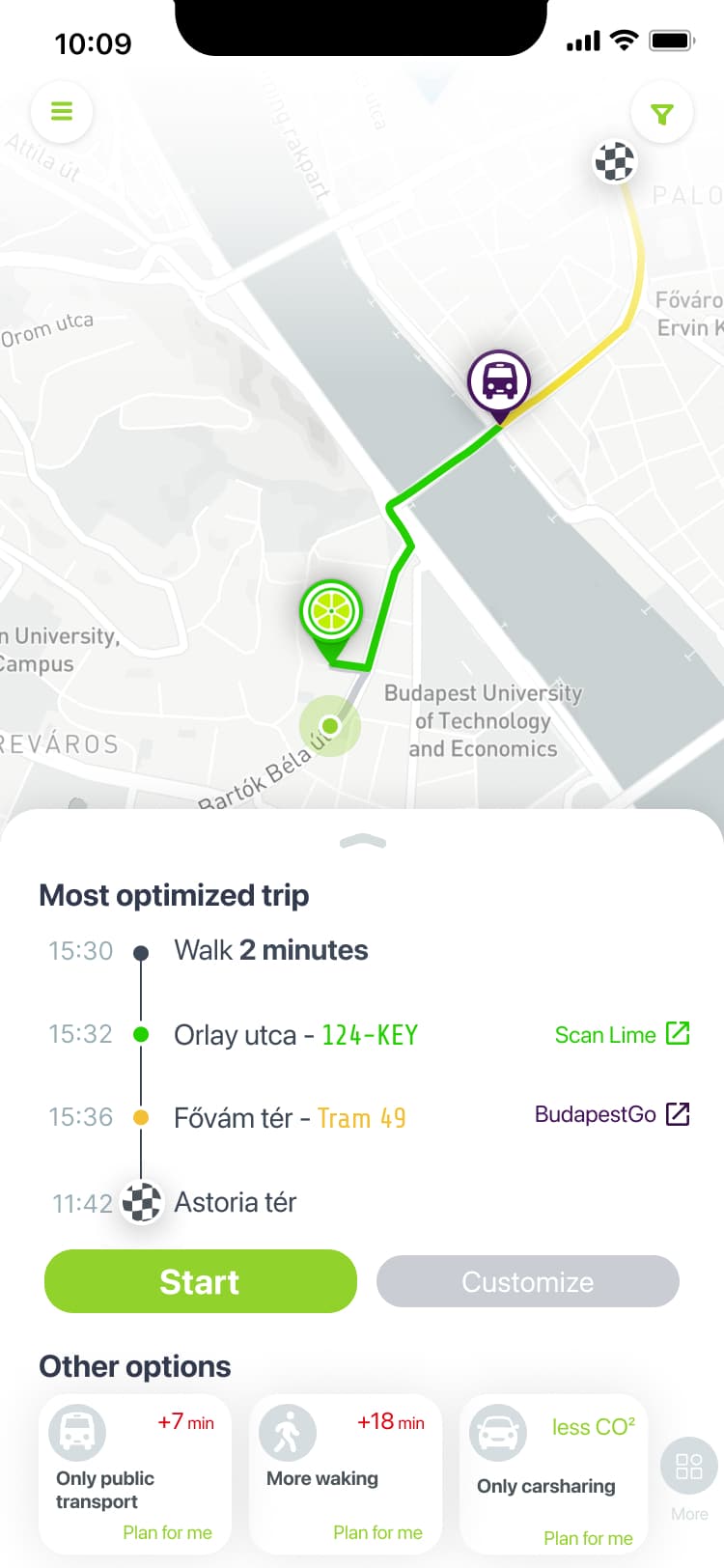Choose the Only carsharing option
724x1568 pixels.
(x=554, y=1473)
